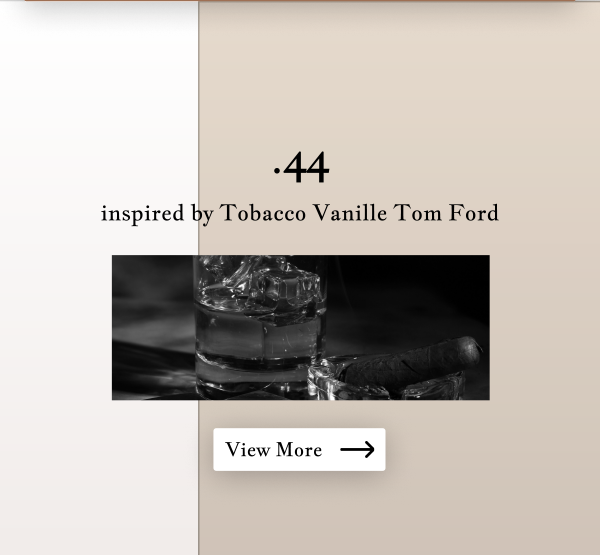600x555 pixels.
Task: Tap the View More button
Action: 299,450
